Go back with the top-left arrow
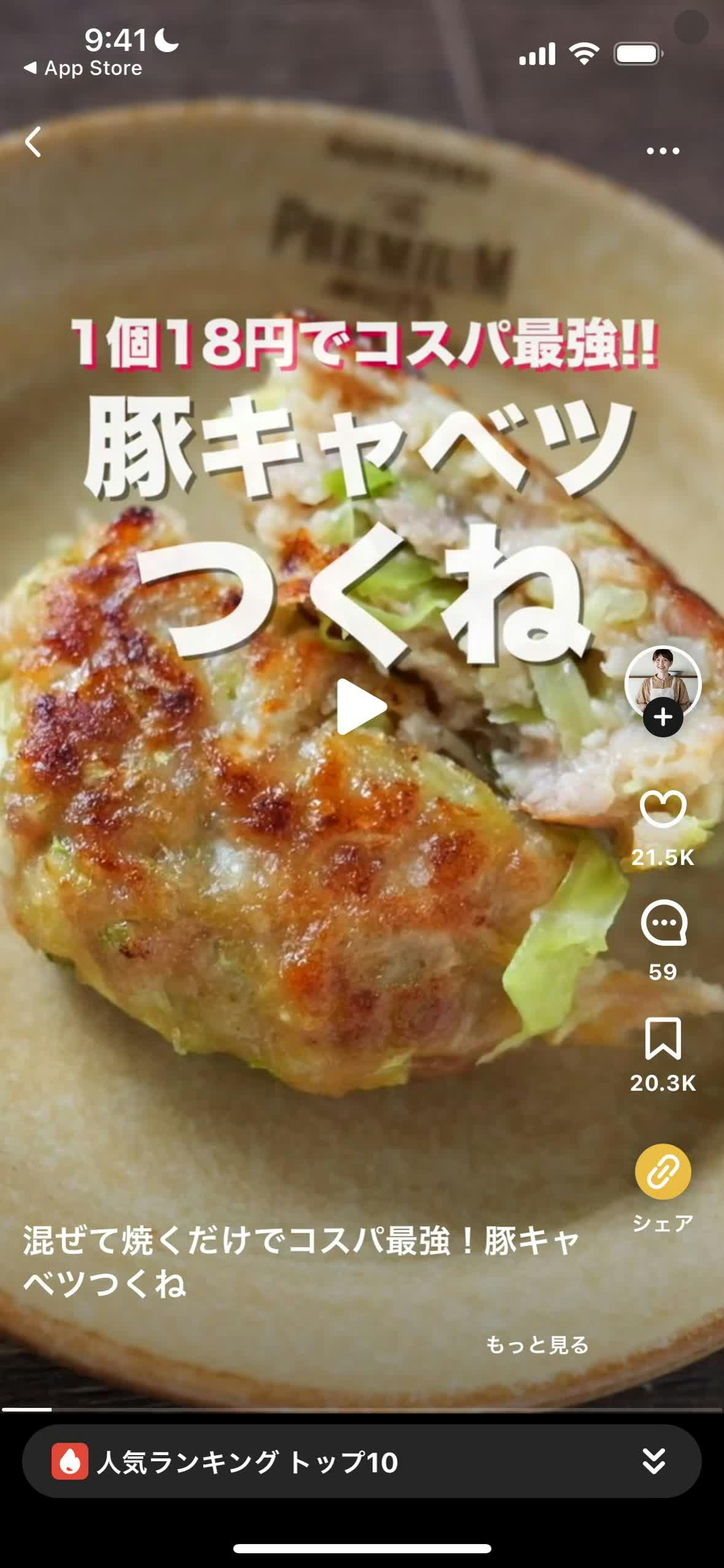The height and width of the screenshot is (1568, 724). pos(33,142)
